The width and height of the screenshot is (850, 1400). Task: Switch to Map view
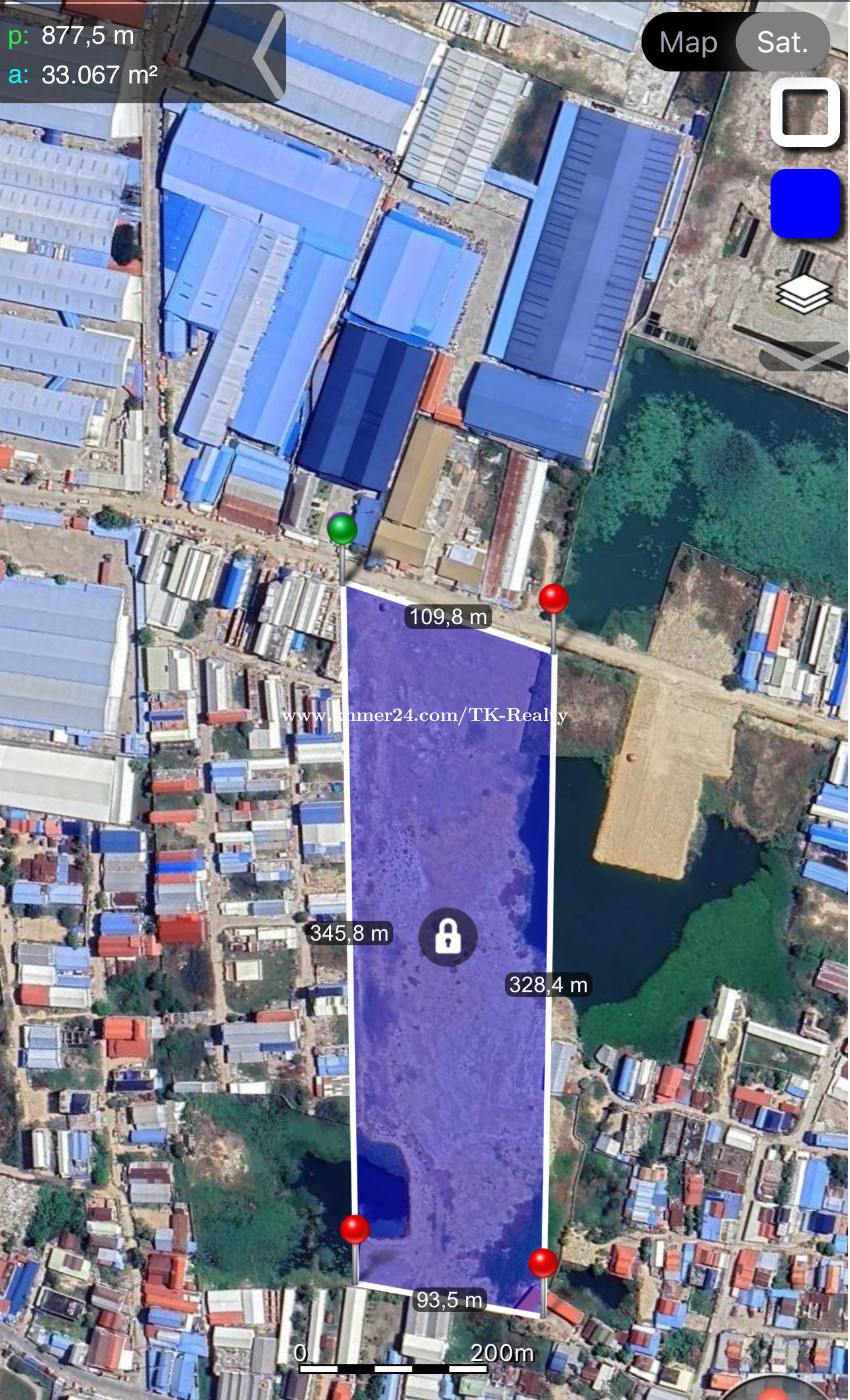pos(689,42)
